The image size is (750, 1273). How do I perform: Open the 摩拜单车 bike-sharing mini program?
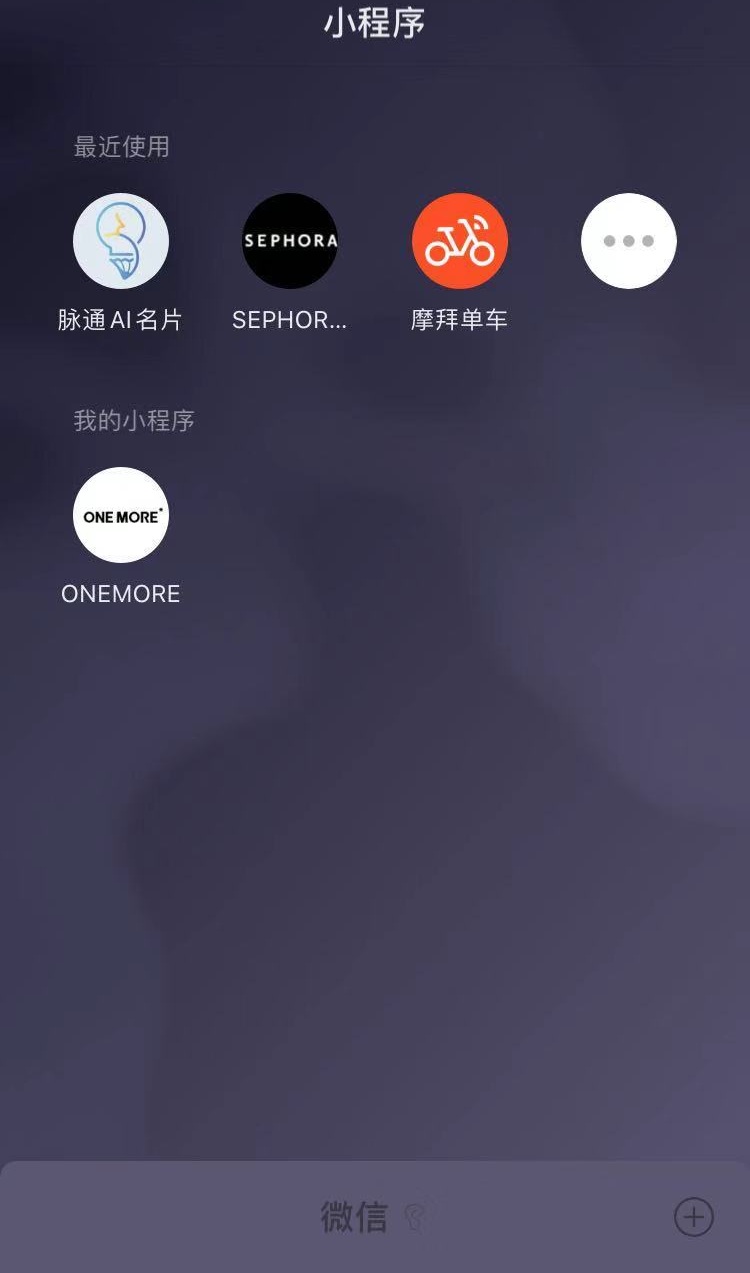coord(459,241)
